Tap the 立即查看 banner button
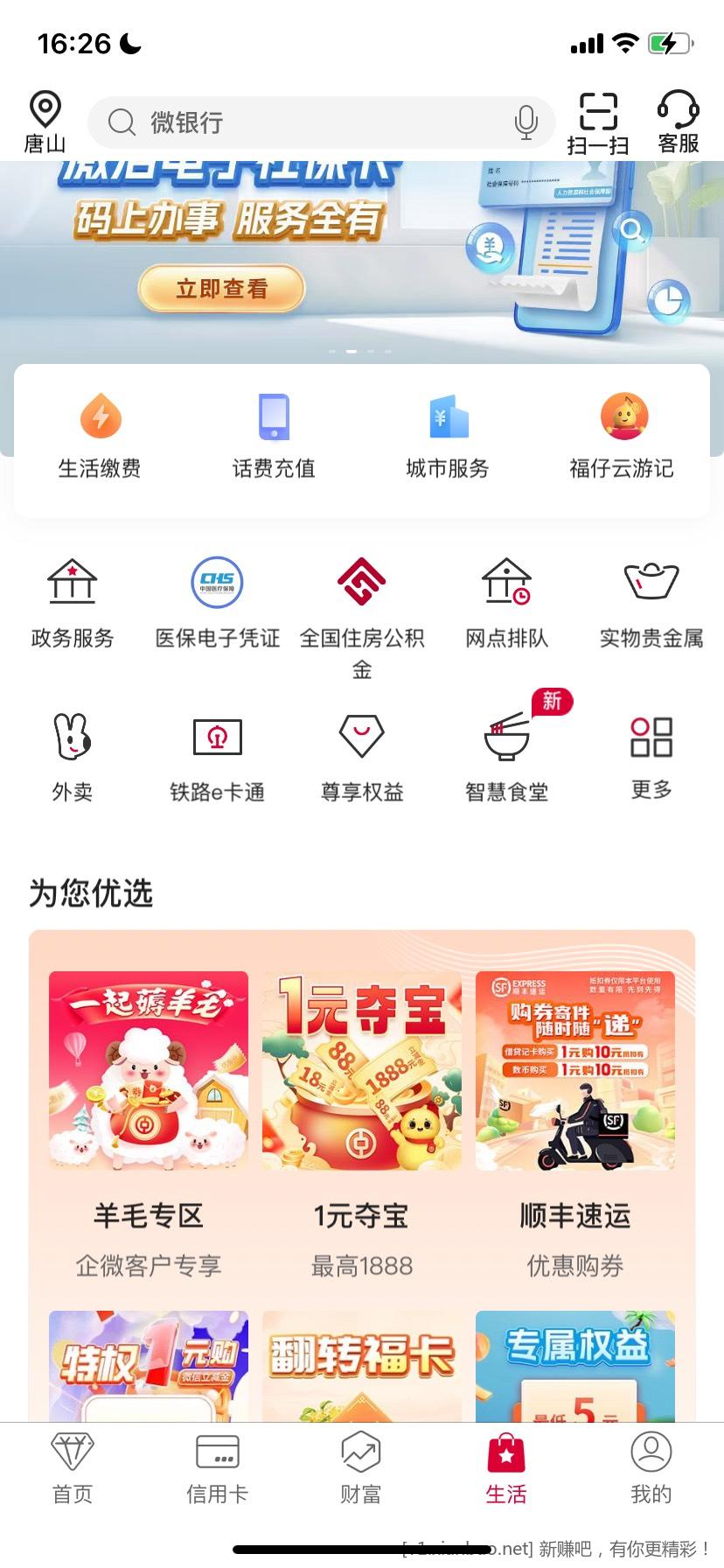Image resolution: width=724 pixels, height=1568 pixels. pos(222,289)
